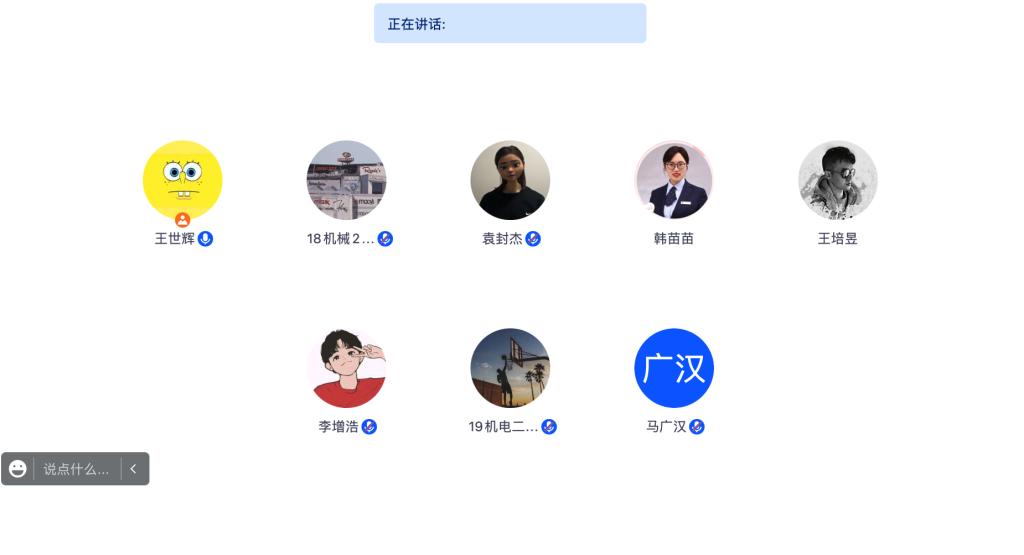Open the emoji smiley picker
The width and height of the screenshot is (1024, 555).
pos(18,468)
